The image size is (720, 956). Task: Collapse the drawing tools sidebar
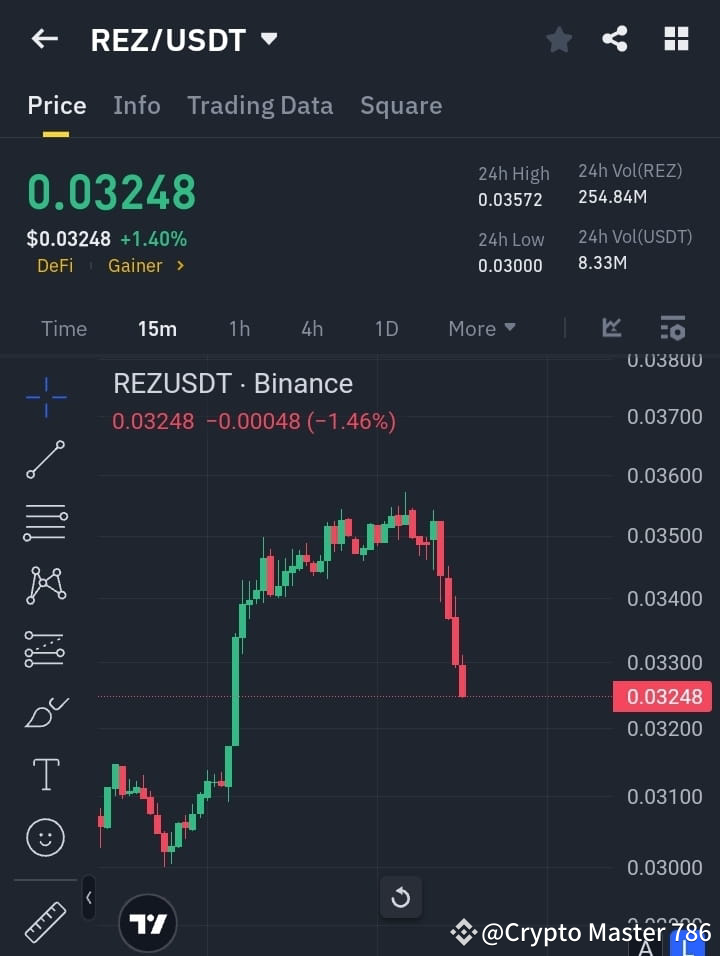pos(88,898)
